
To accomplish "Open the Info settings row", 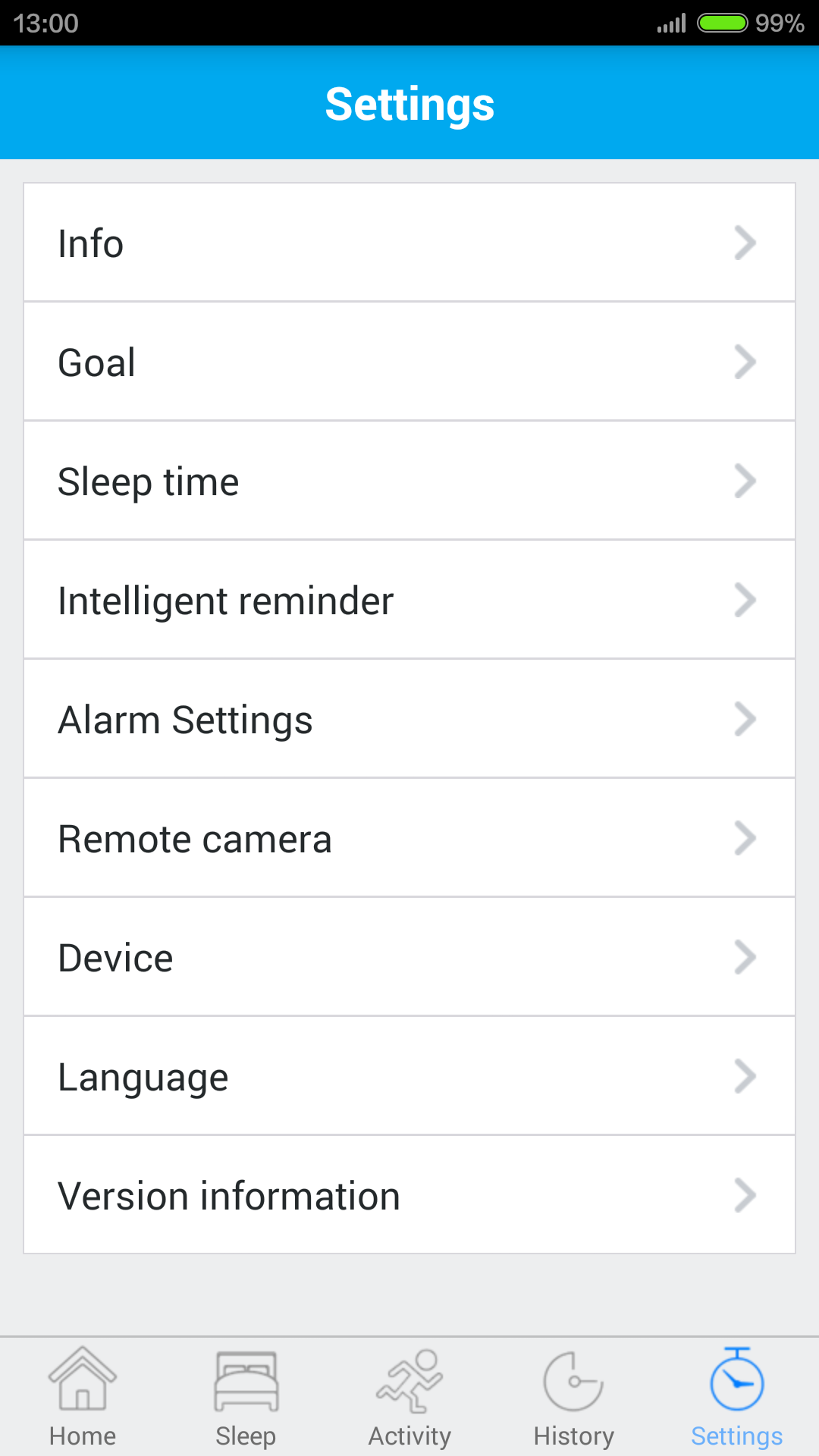I will point(409,243).
